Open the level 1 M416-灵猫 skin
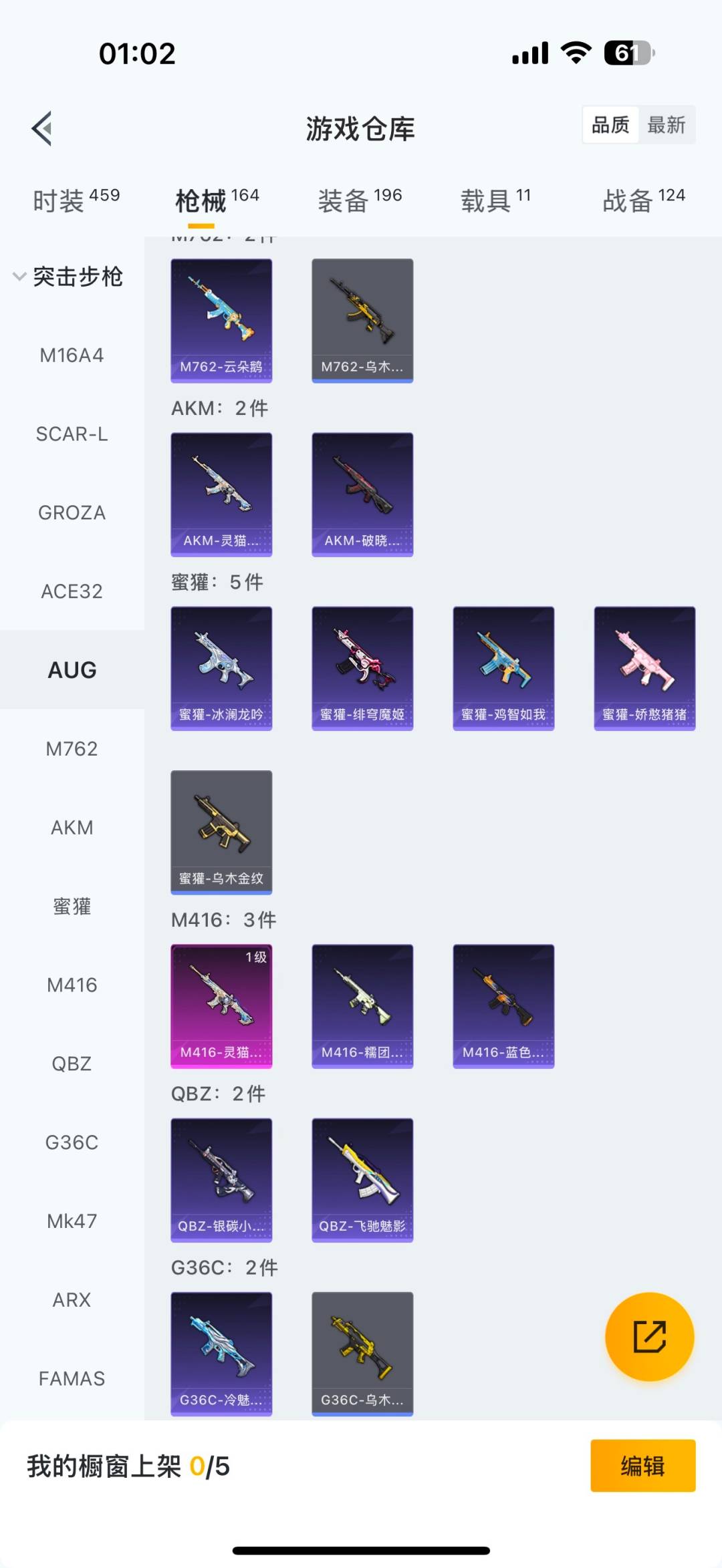 pos(221,1005)
